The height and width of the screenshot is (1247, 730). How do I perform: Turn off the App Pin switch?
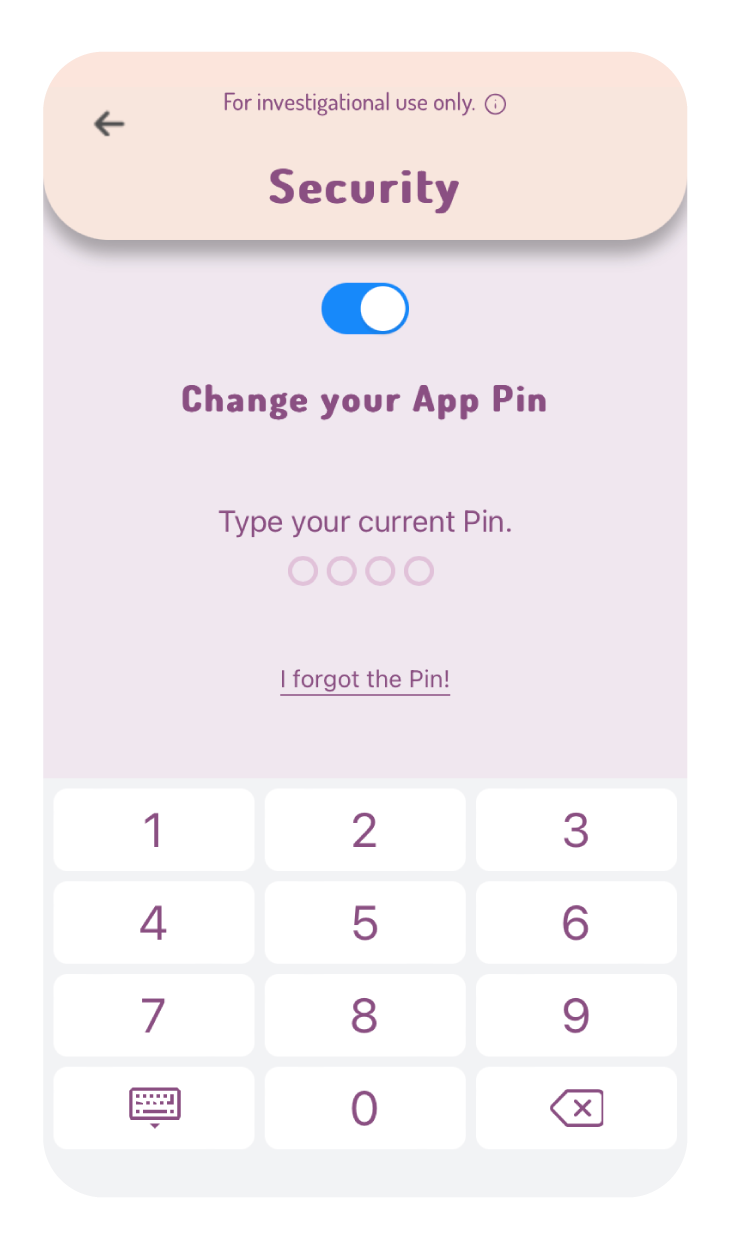(x=365, y=309)
